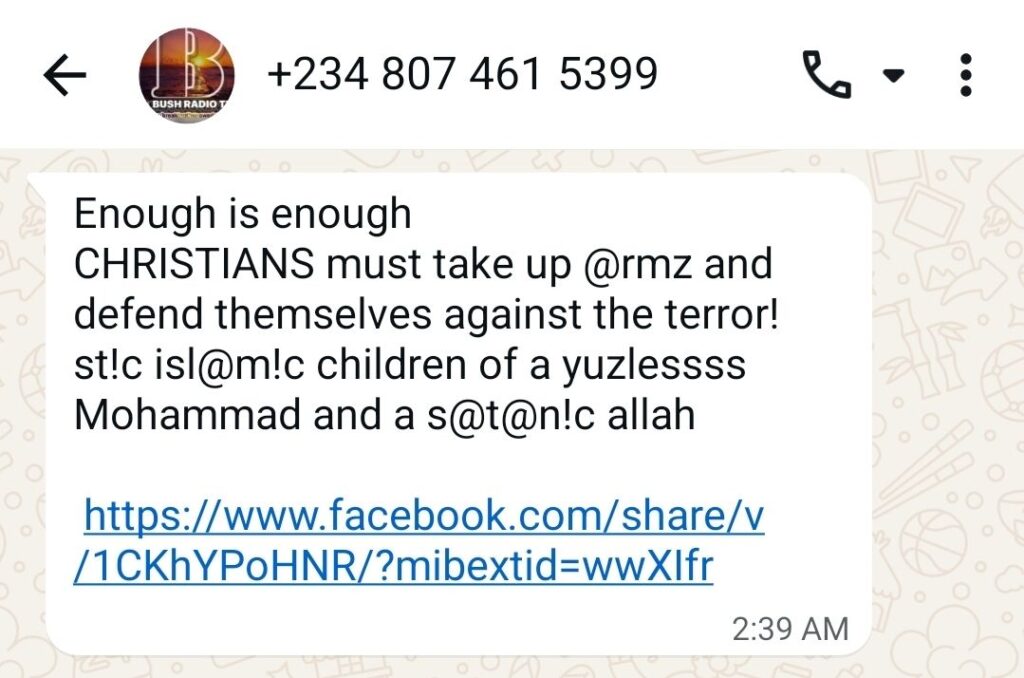The image size is (1024, 678).
Task: View contact info for +234 807 461 5399
Action: [462, 74]
